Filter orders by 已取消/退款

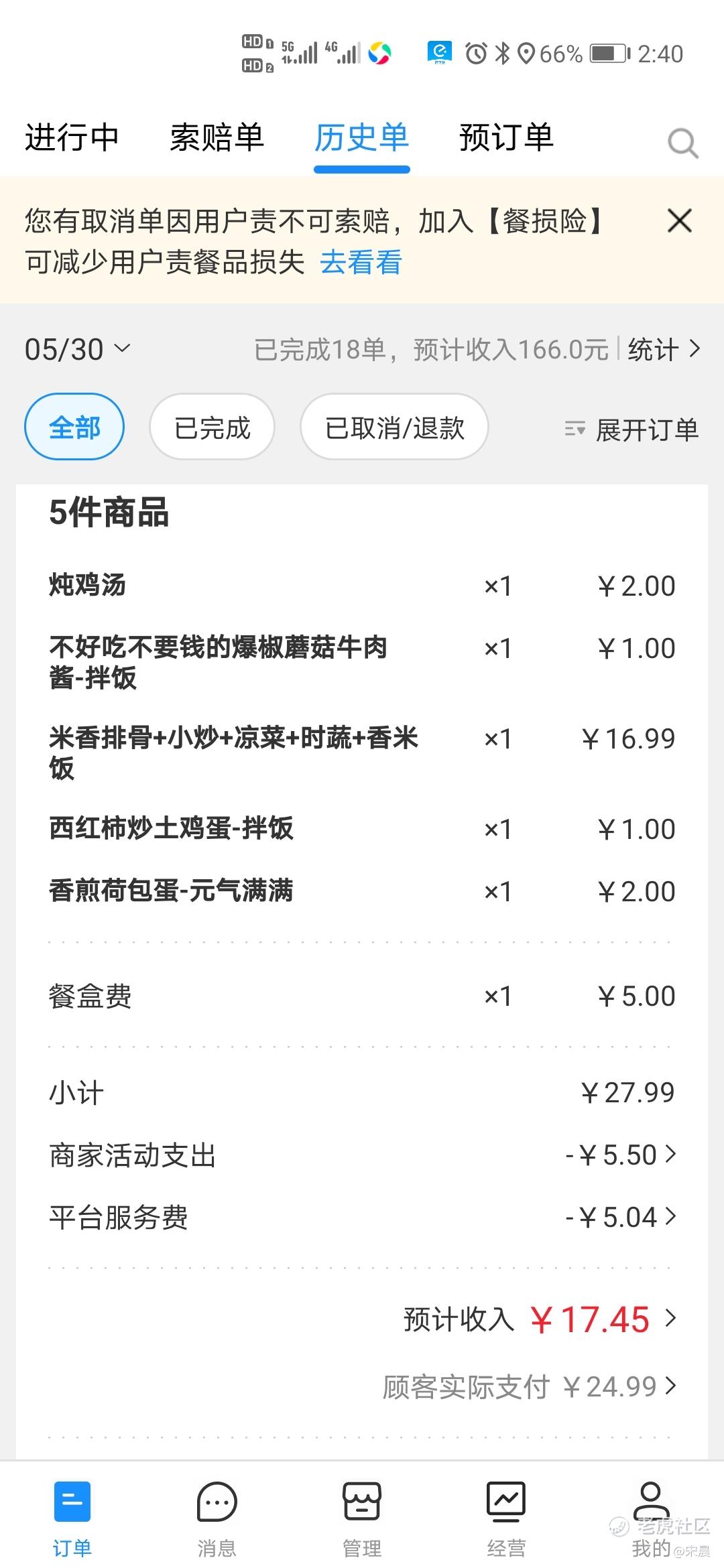tap(394, 427)
